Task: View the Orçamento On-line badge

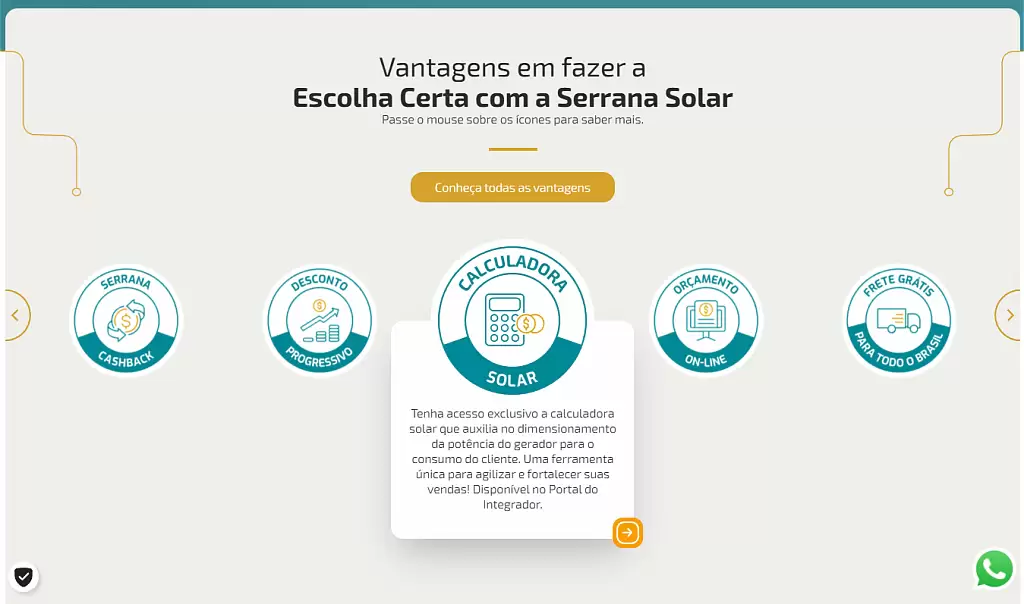Action: tap(706, 320)
